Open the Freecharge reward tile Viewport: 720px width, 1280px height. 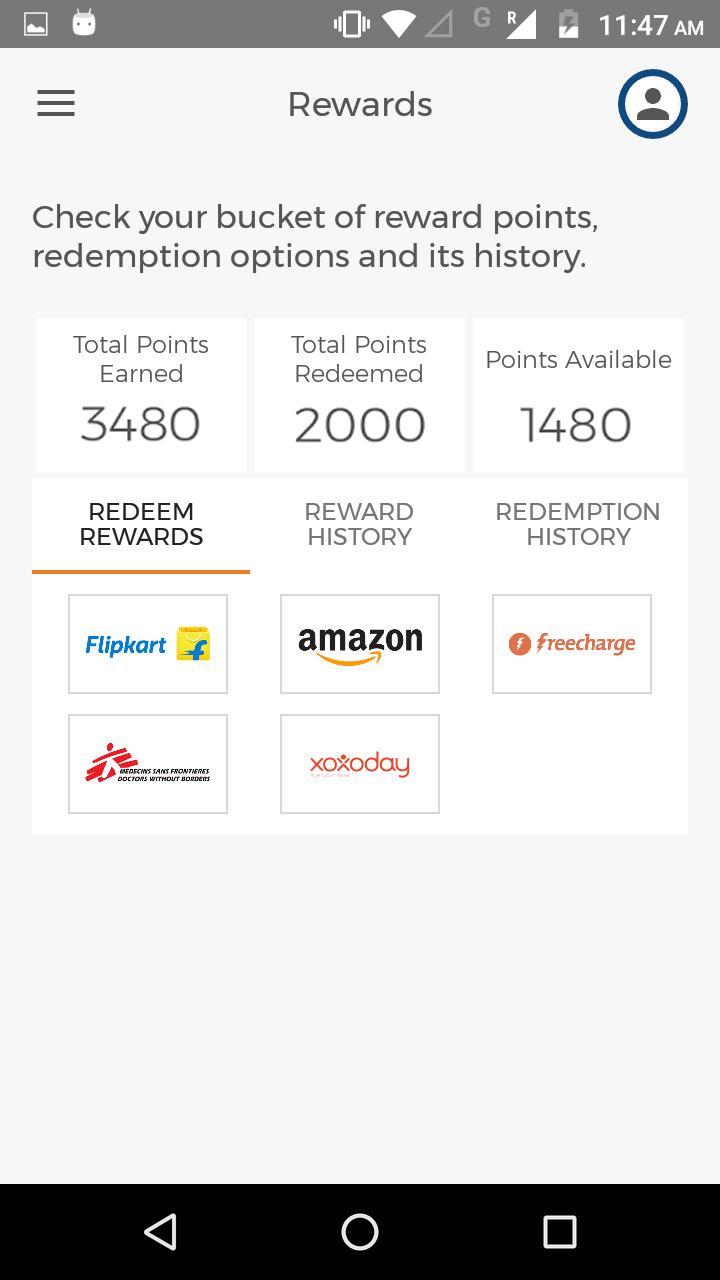tap(572, 644)
